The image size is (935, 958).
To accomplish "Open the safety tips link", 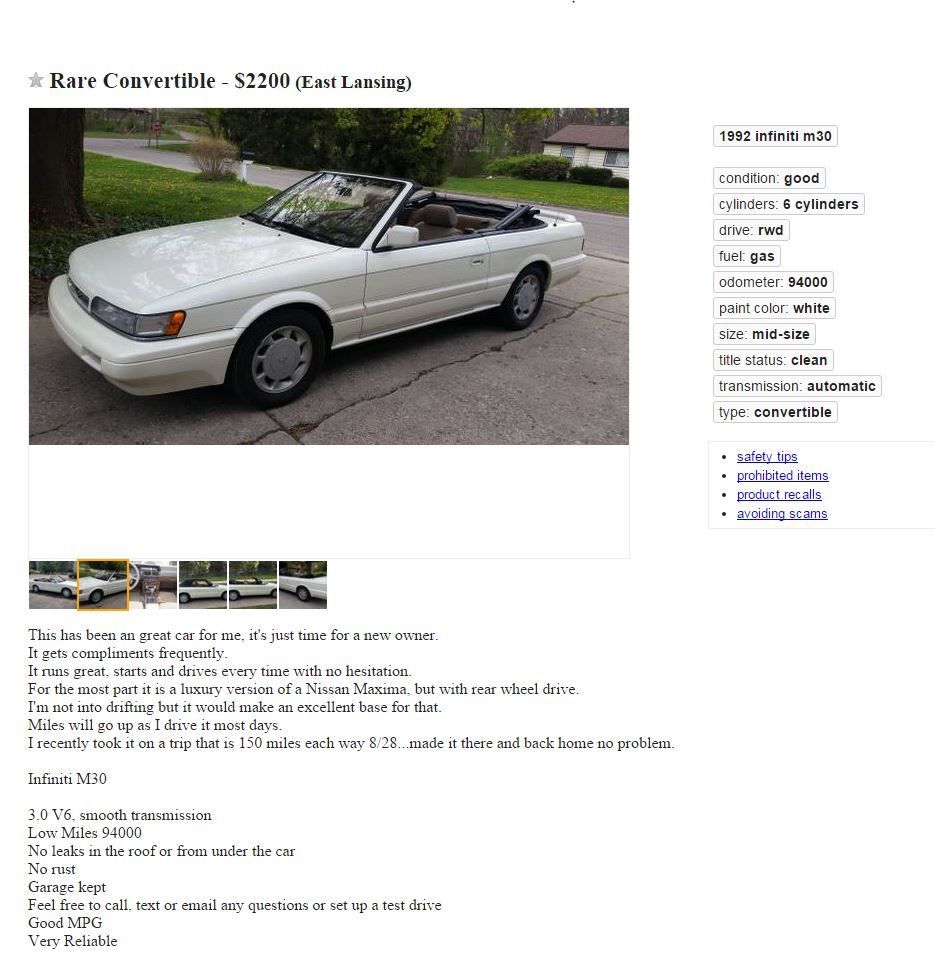I will (x=767, y=457).
